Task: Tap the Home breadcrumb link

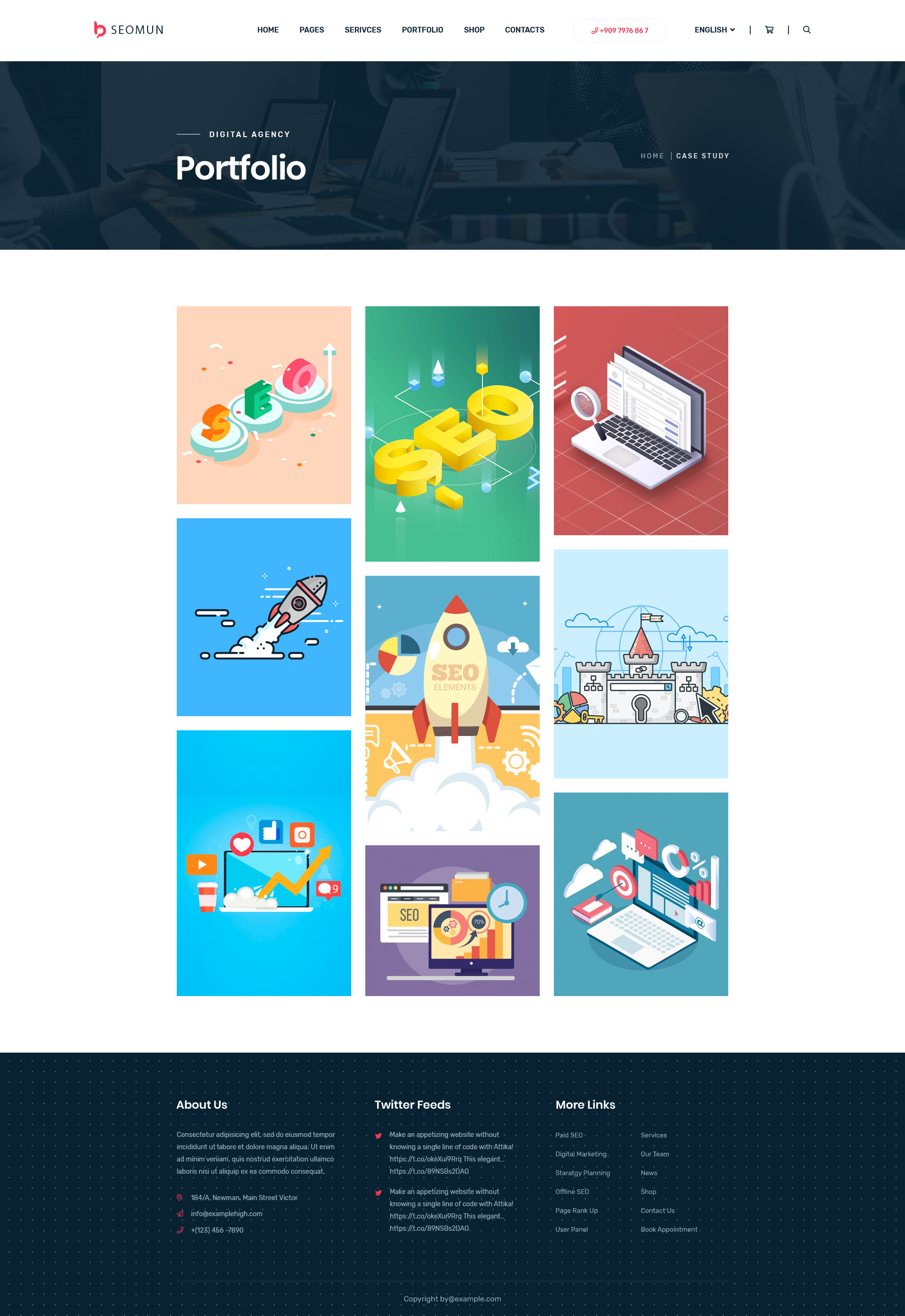Action: (x=652, y=156)
